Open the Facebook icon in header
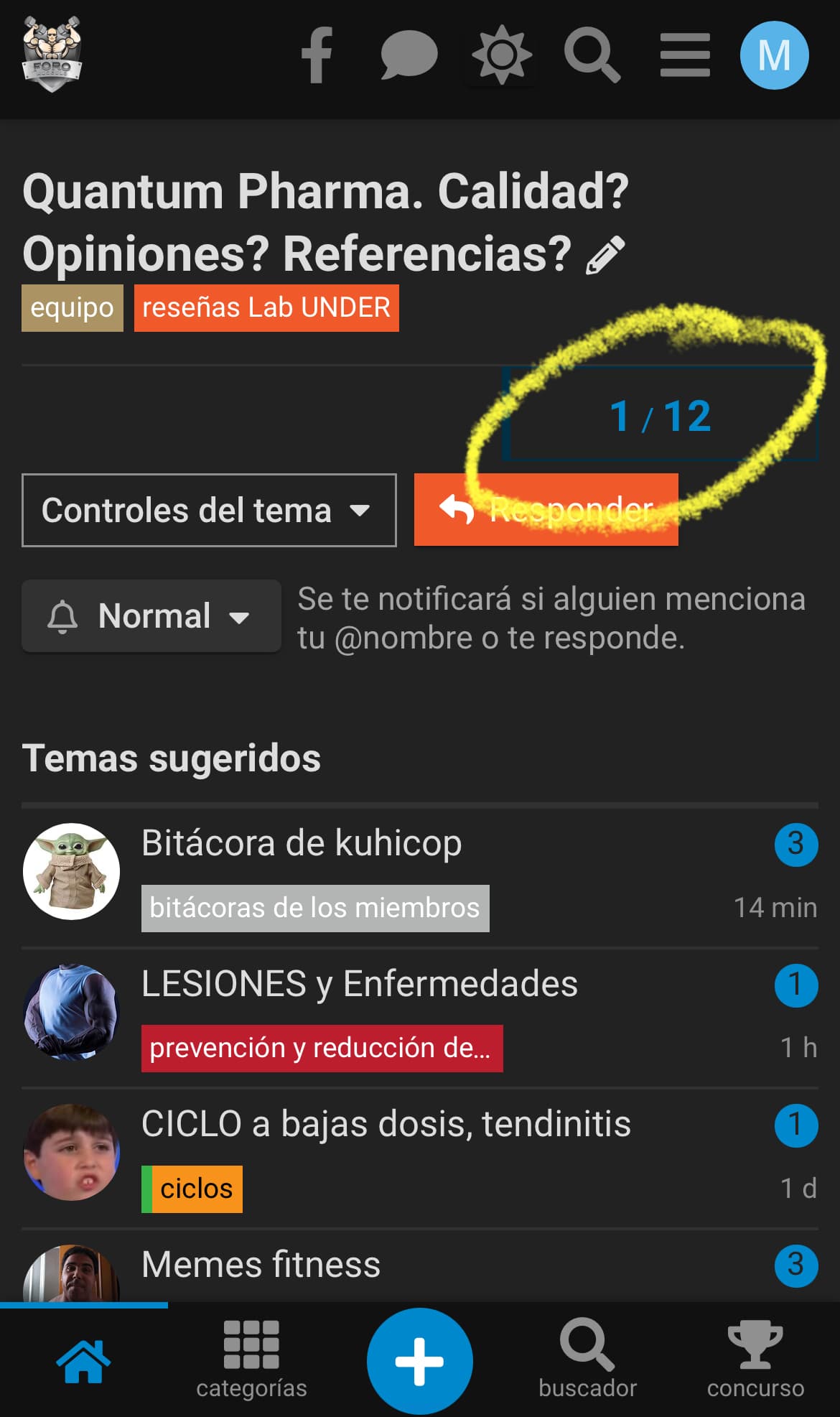 317,55
